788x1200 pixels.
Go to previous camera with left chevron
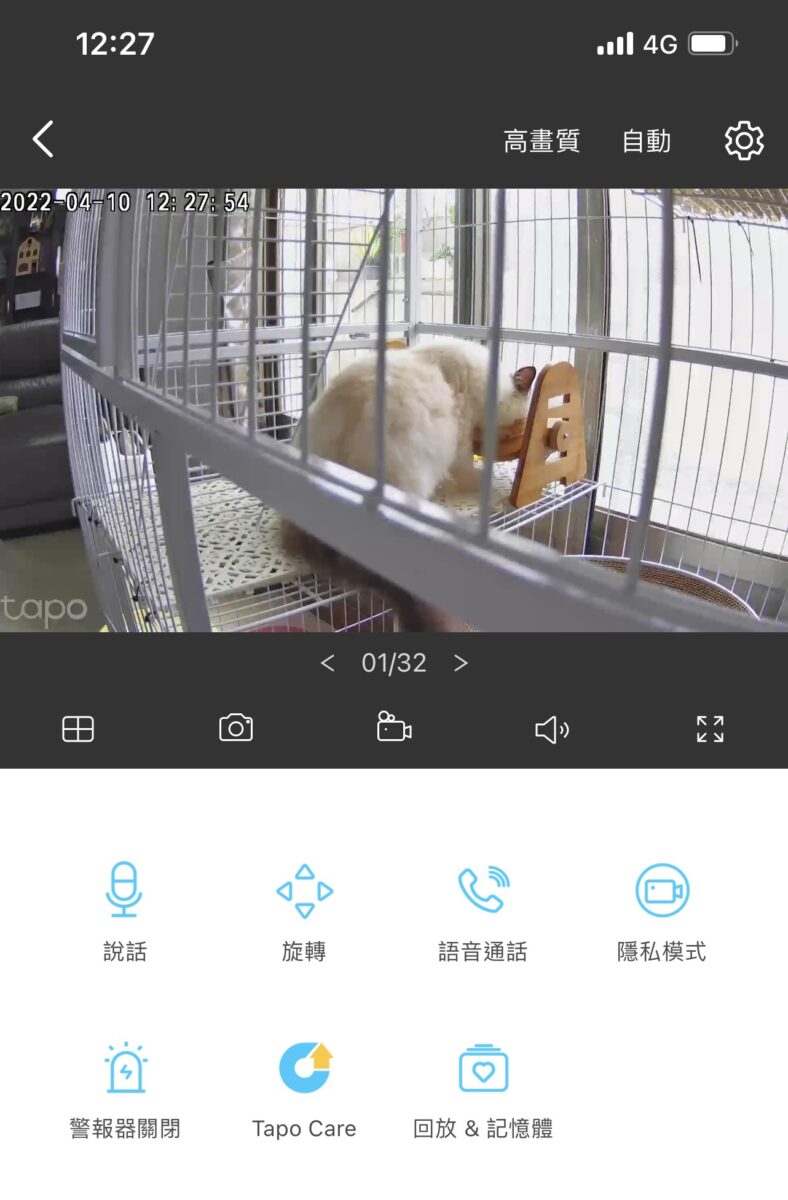[x=327, y=663]
